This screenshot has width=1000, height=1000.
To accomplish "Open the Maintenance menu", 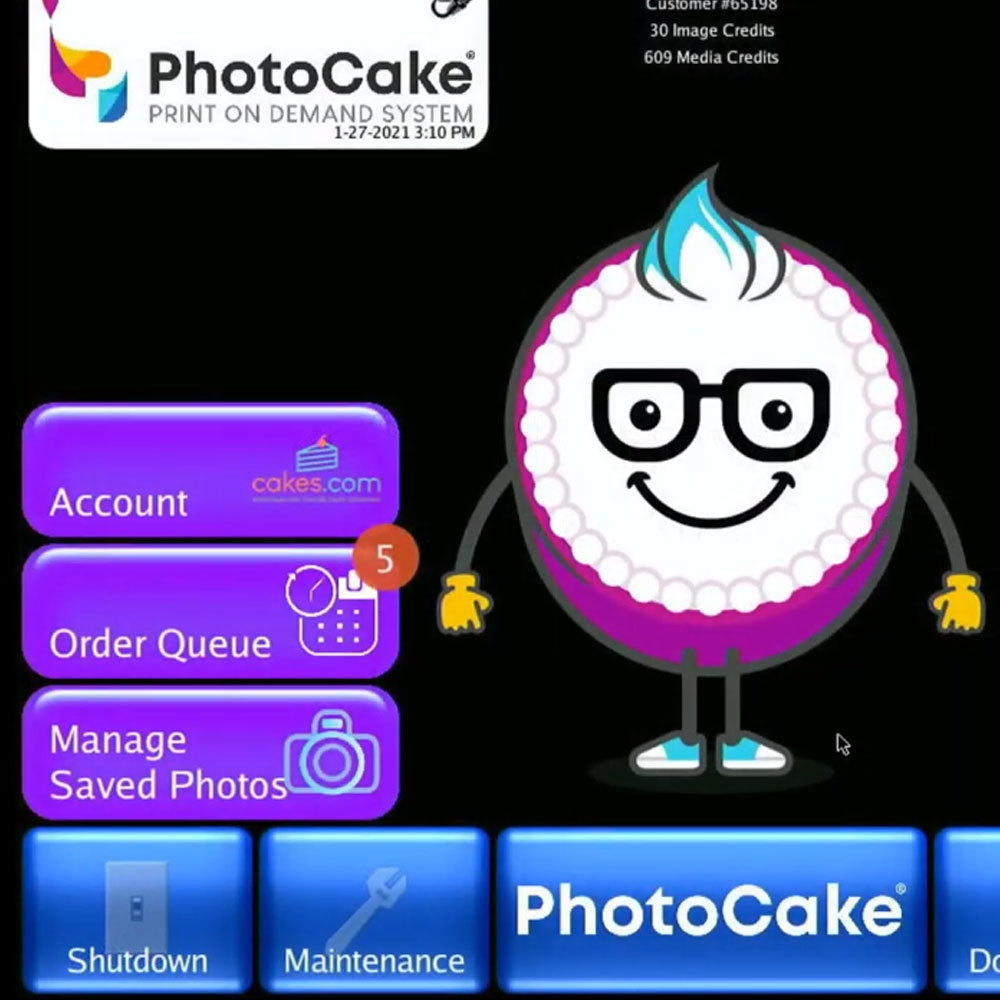I will [374, 910].
